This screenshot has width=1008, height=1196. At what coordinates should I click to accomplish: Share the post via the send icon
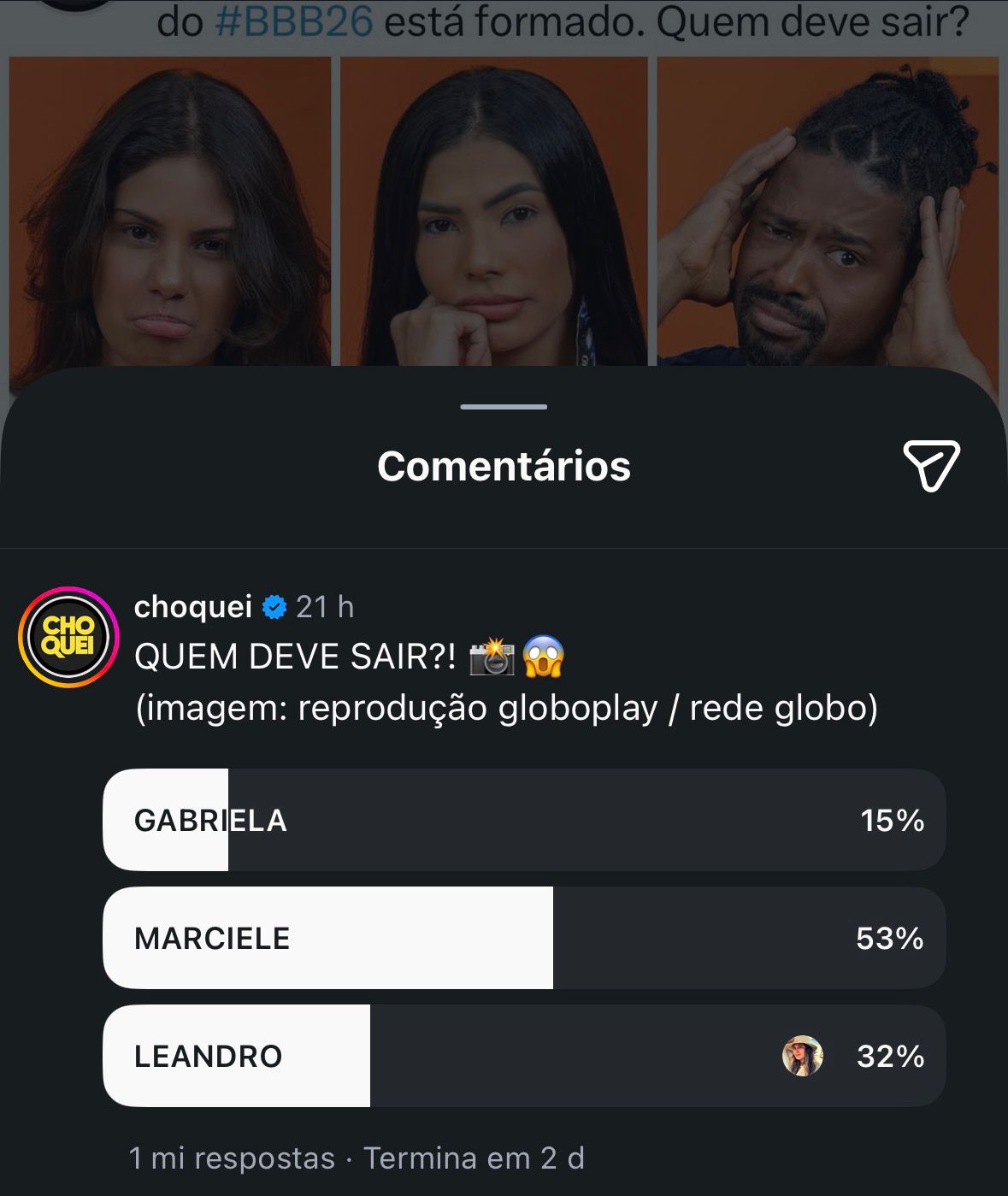pyautogui.click(x=931, y=466)
